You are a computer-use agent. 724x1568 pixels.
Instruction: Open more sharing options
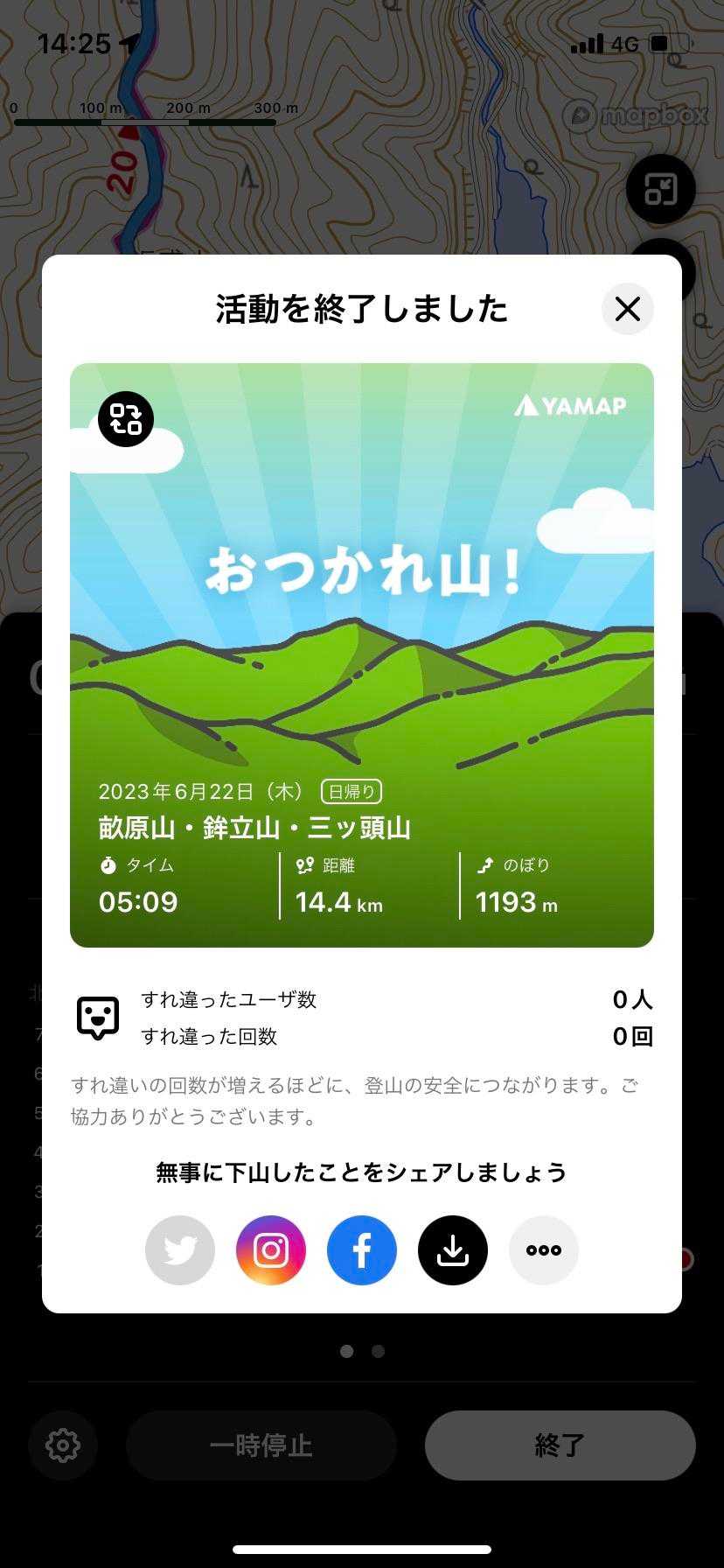(x=544, y=1250)
